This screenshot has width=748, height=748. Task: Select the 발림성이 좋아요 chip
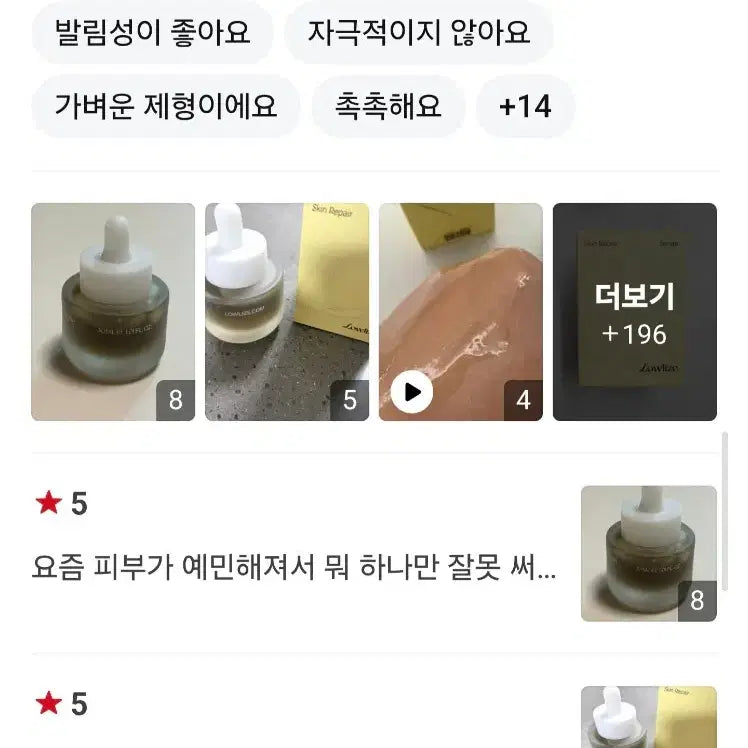coord(151,32)
